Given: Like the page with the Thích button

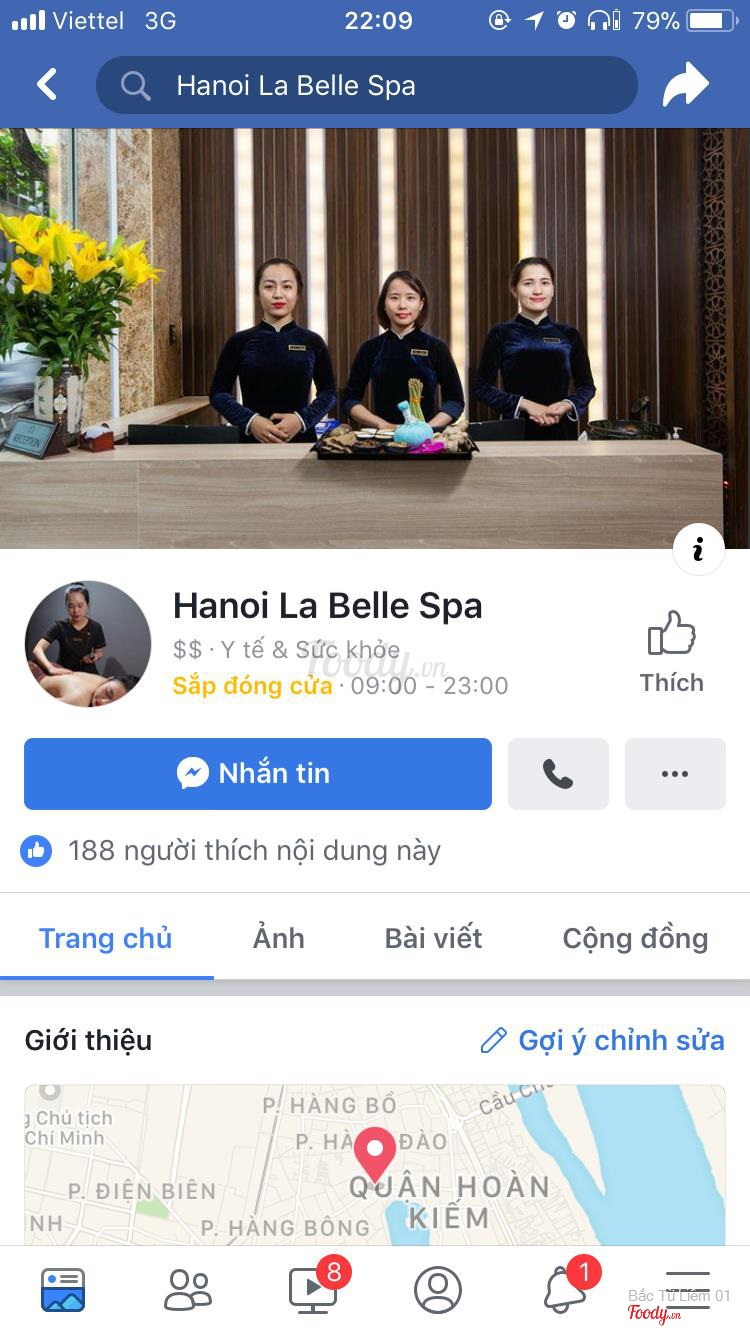Looking at the screenshot, I should tap(672, 652).
